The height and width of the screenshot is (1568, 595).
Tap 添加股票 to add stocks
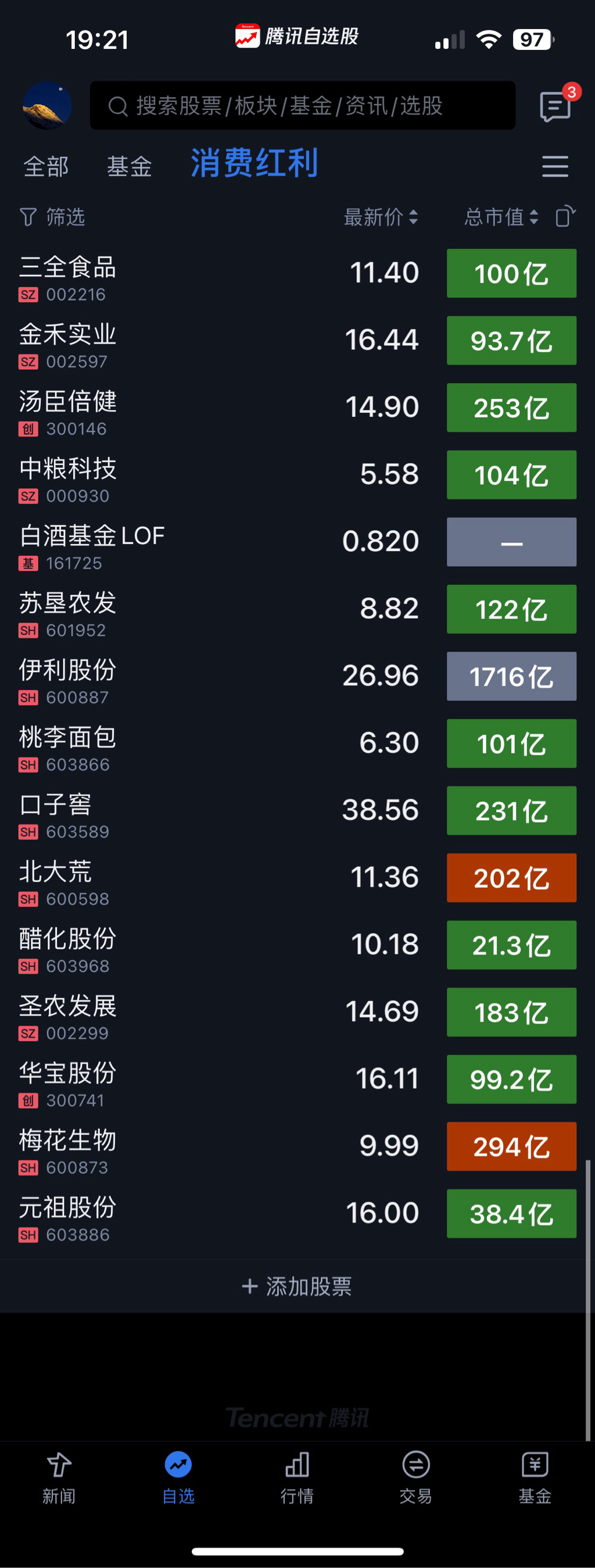[x=297, y=1285]
